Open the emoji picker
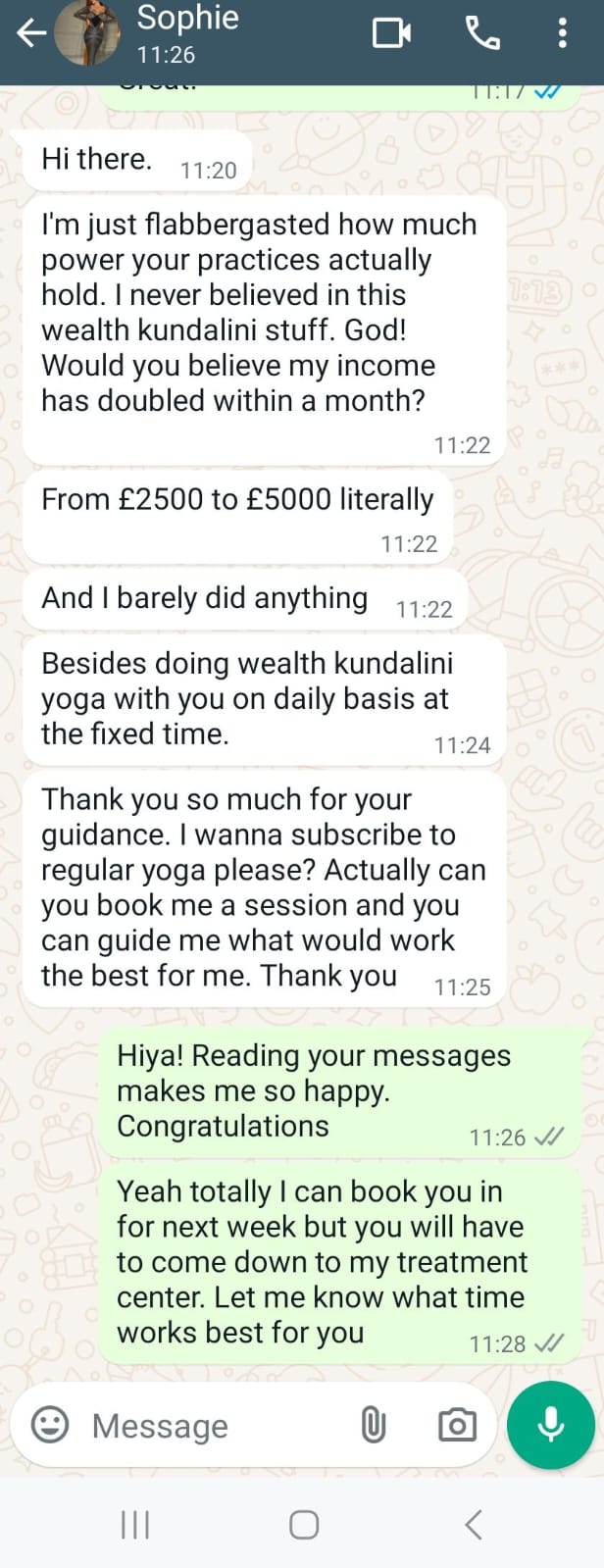The width and height of the screenshot is (604, 1568). coord(50,1424)
